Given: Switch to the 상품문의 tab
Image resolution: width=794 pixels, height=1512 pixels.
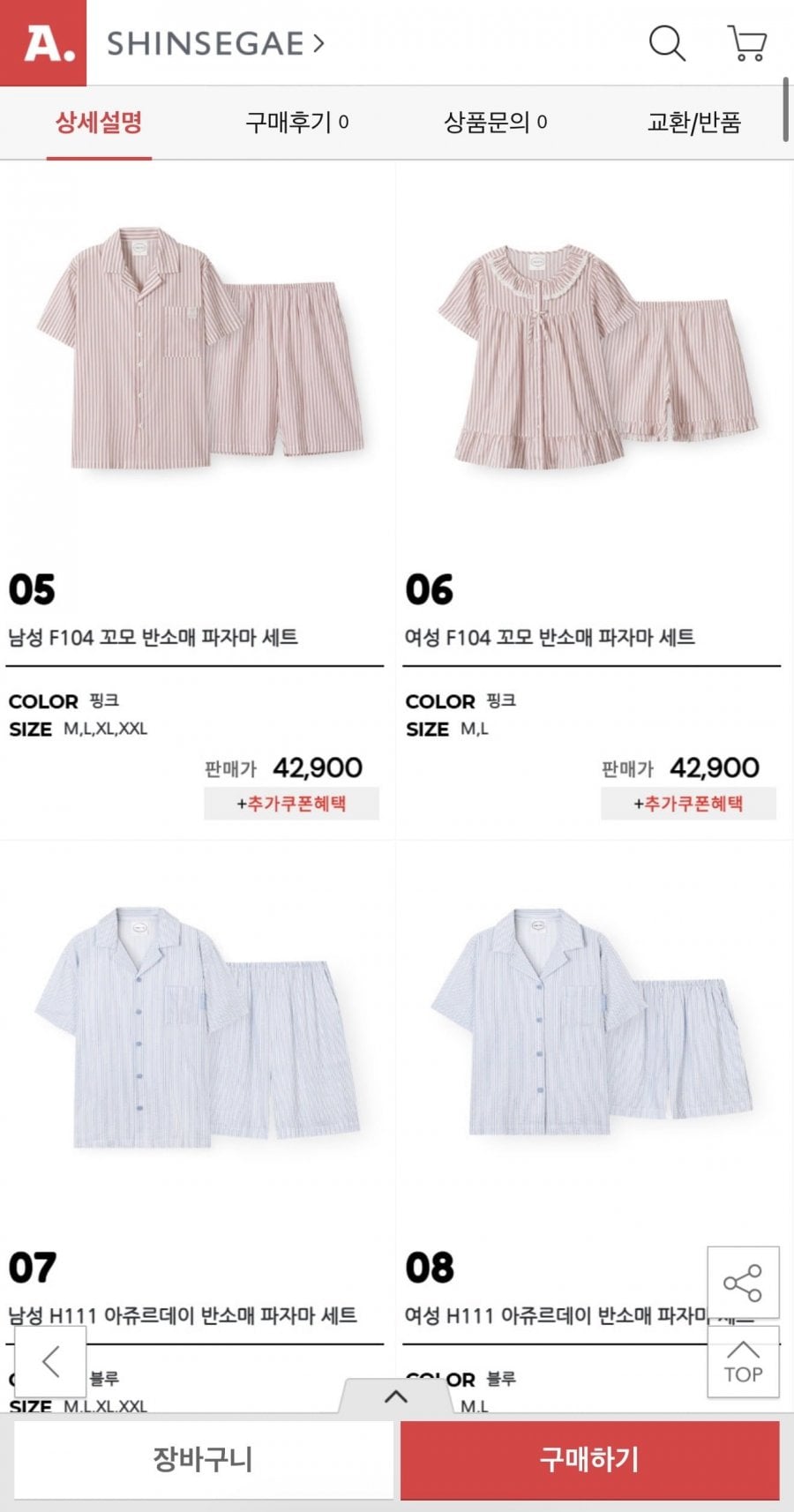Looking at the screenshot, I should point(495,122).
